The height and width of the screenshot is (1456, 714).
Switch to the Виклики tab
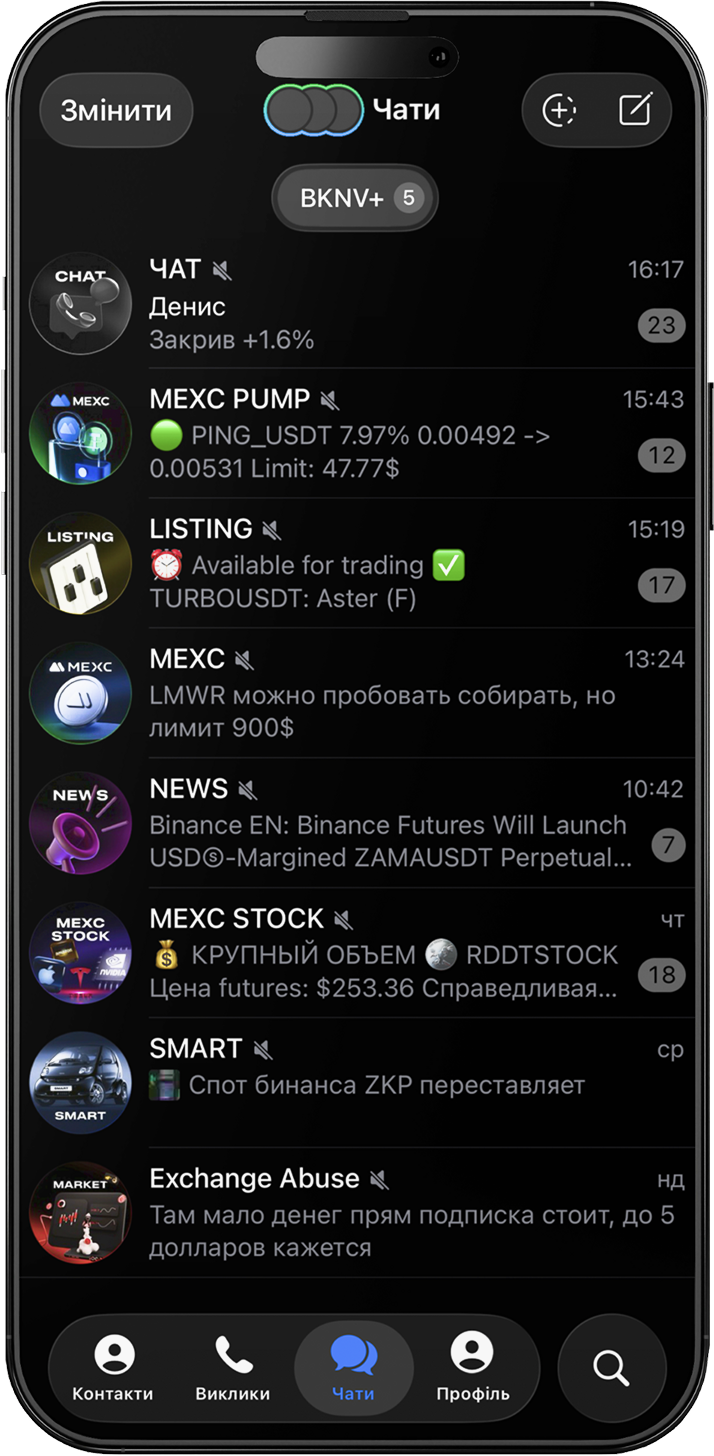tap(233, 1369)
